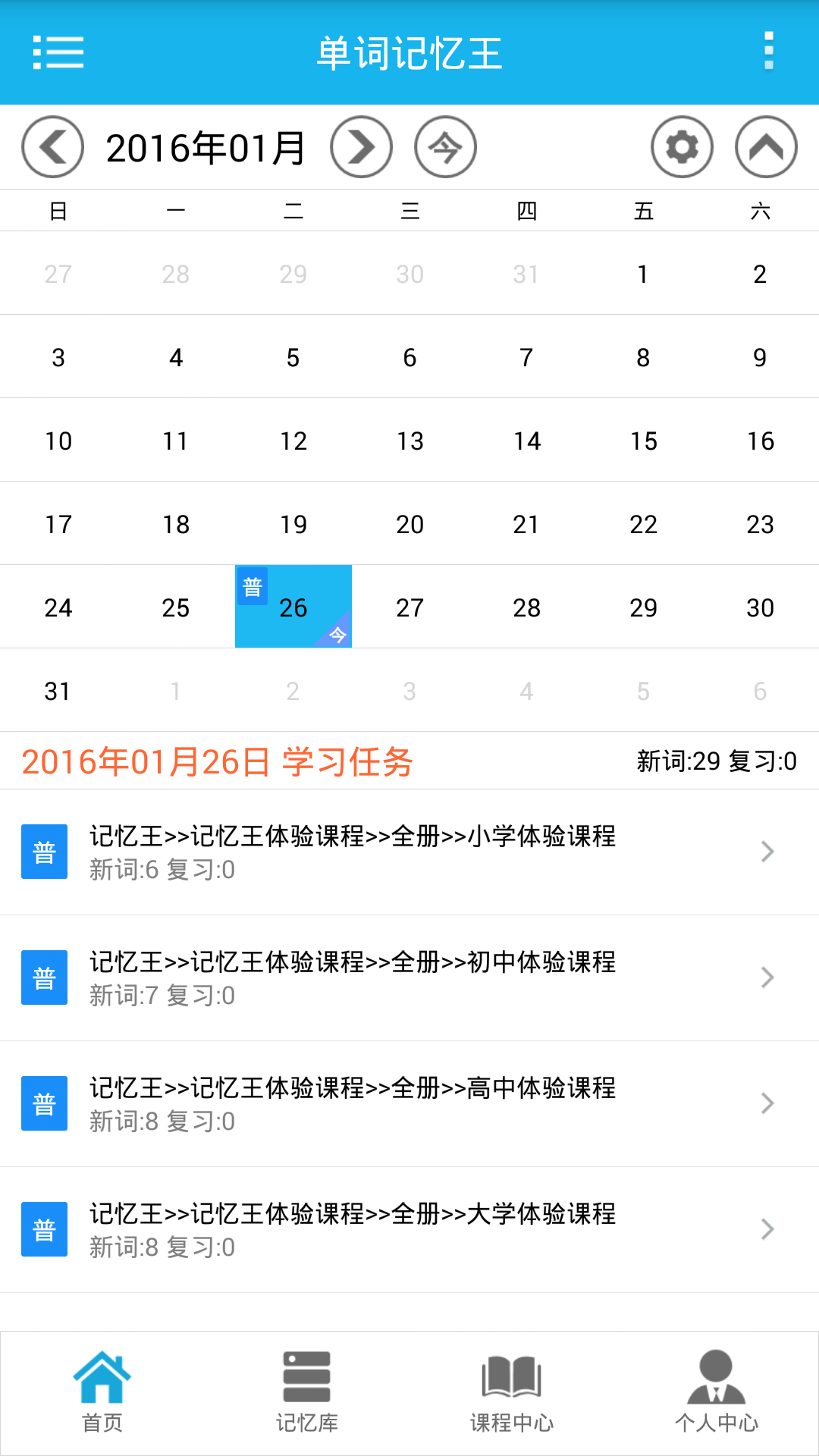
Task: Select January 8 on the calendar
Action: pos(644,356)
